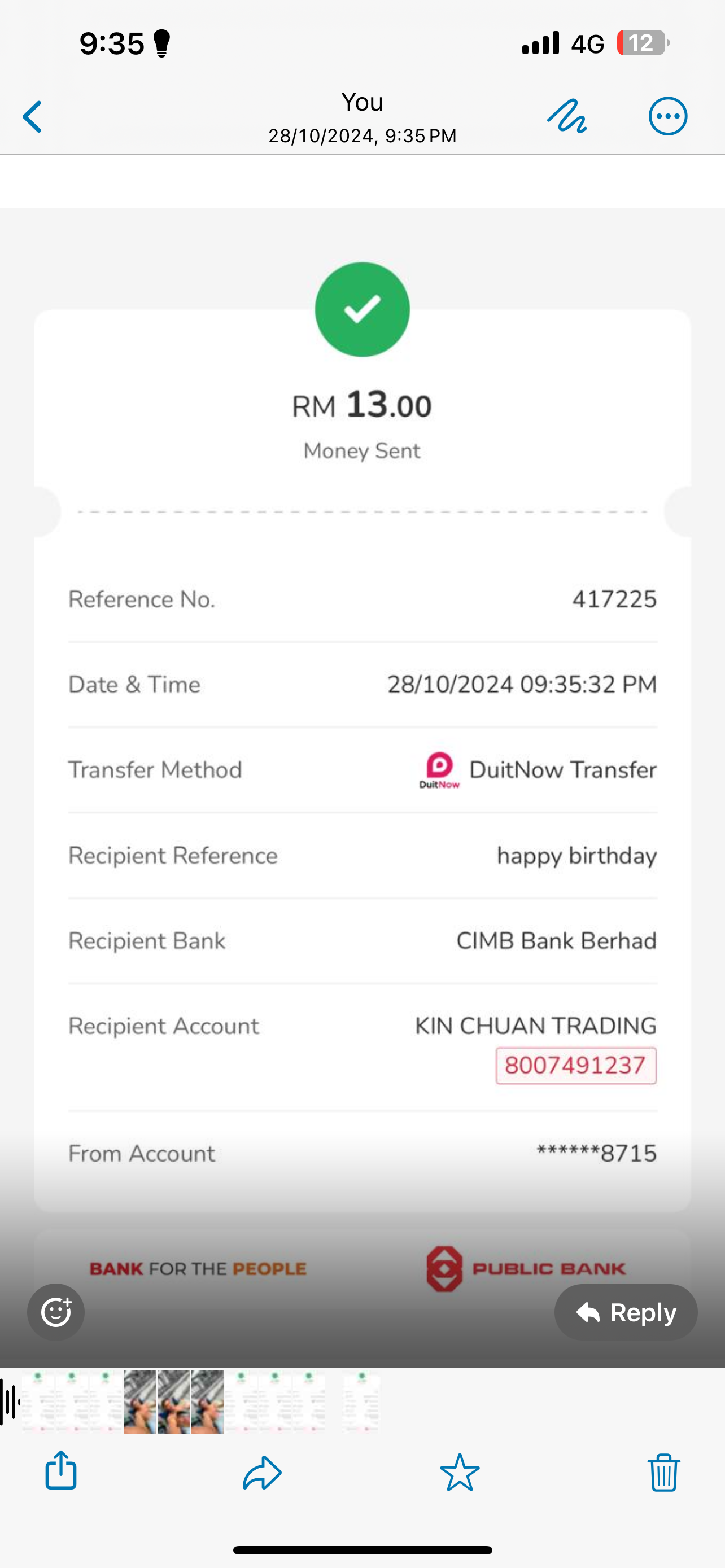Open the more options menu

pyautogui.click(x=668, y=116)
